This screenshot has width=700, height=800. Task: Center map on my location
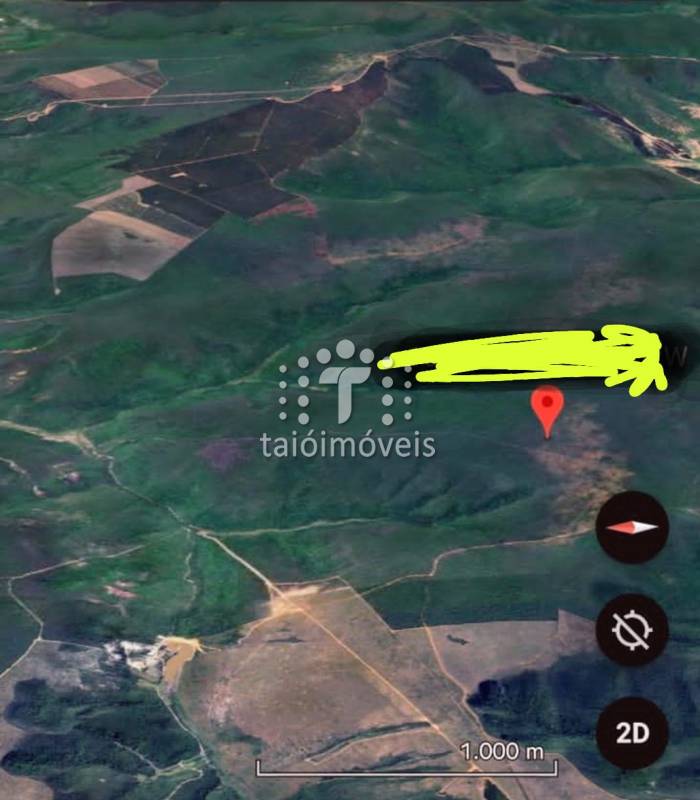click(x=632, y=630)
